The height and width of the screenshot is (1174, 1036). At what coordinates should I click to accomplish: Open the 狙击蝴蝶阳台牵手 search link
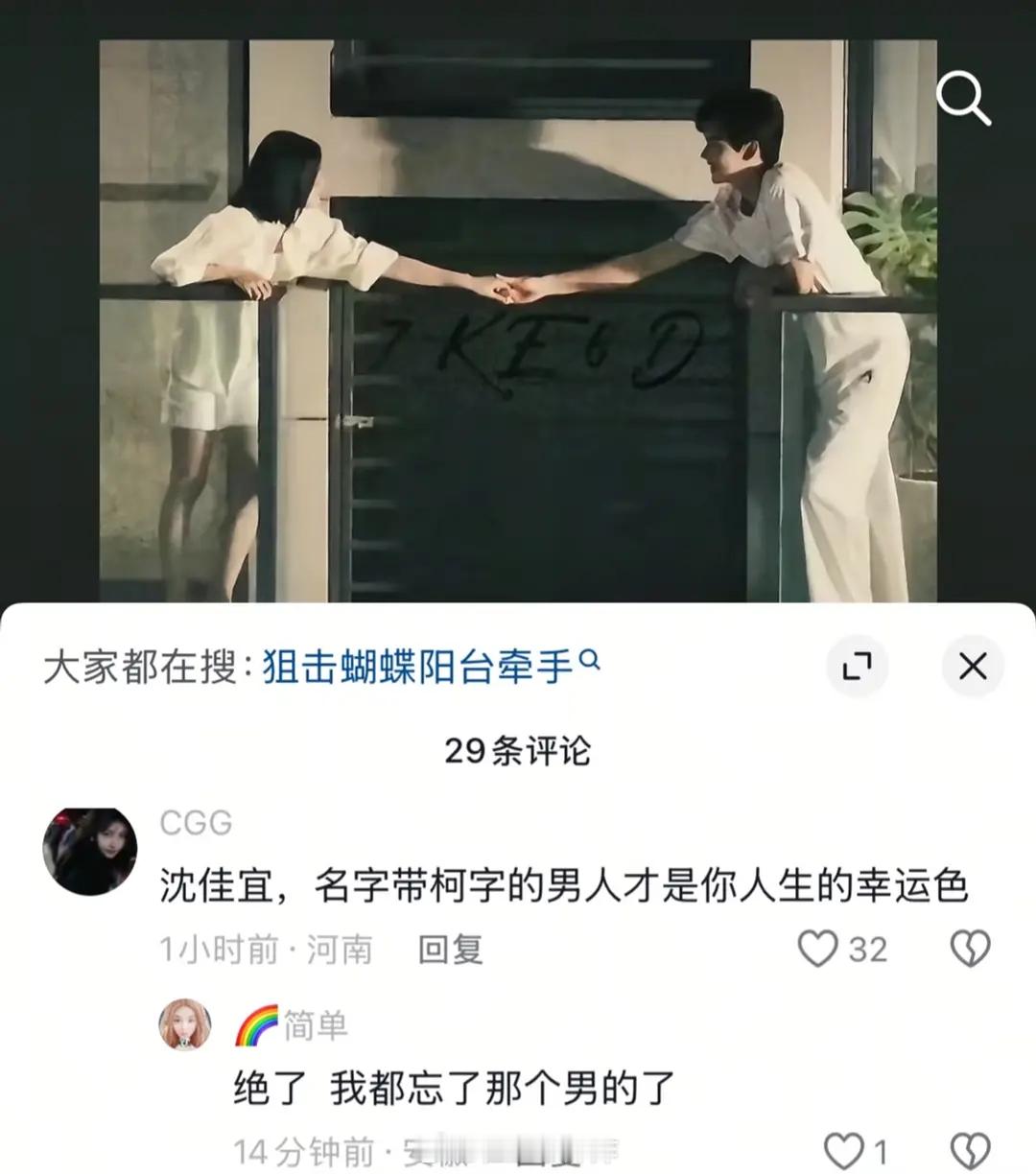(x=420, y=665)
